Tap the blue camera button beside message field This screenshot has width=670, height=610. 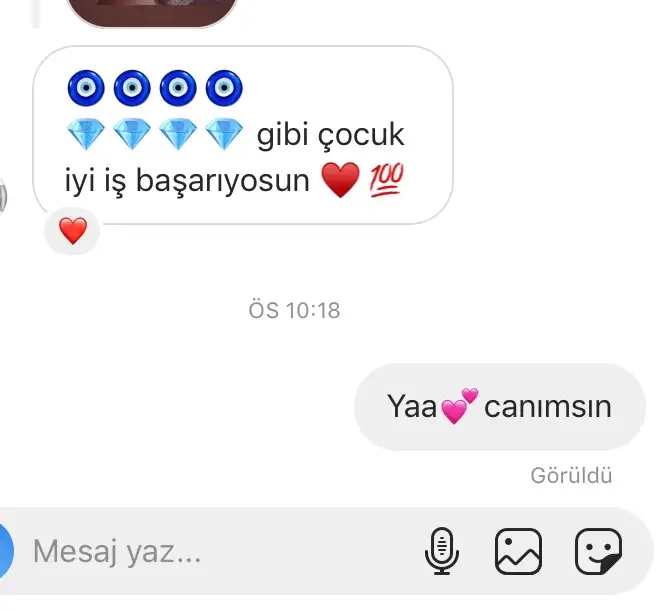tap(5, 551)
